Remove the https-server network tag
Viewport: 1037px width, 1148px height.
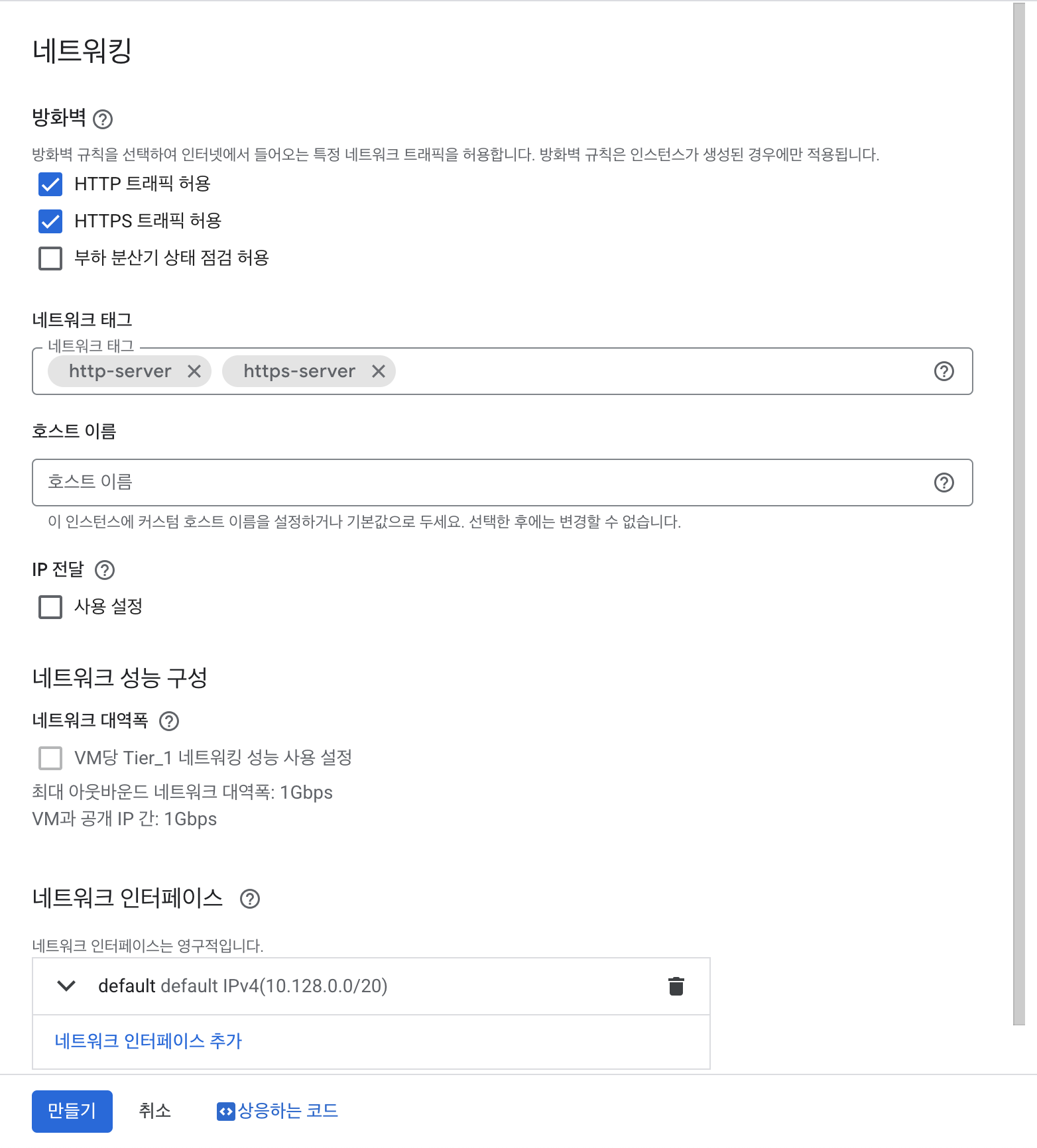379,371
